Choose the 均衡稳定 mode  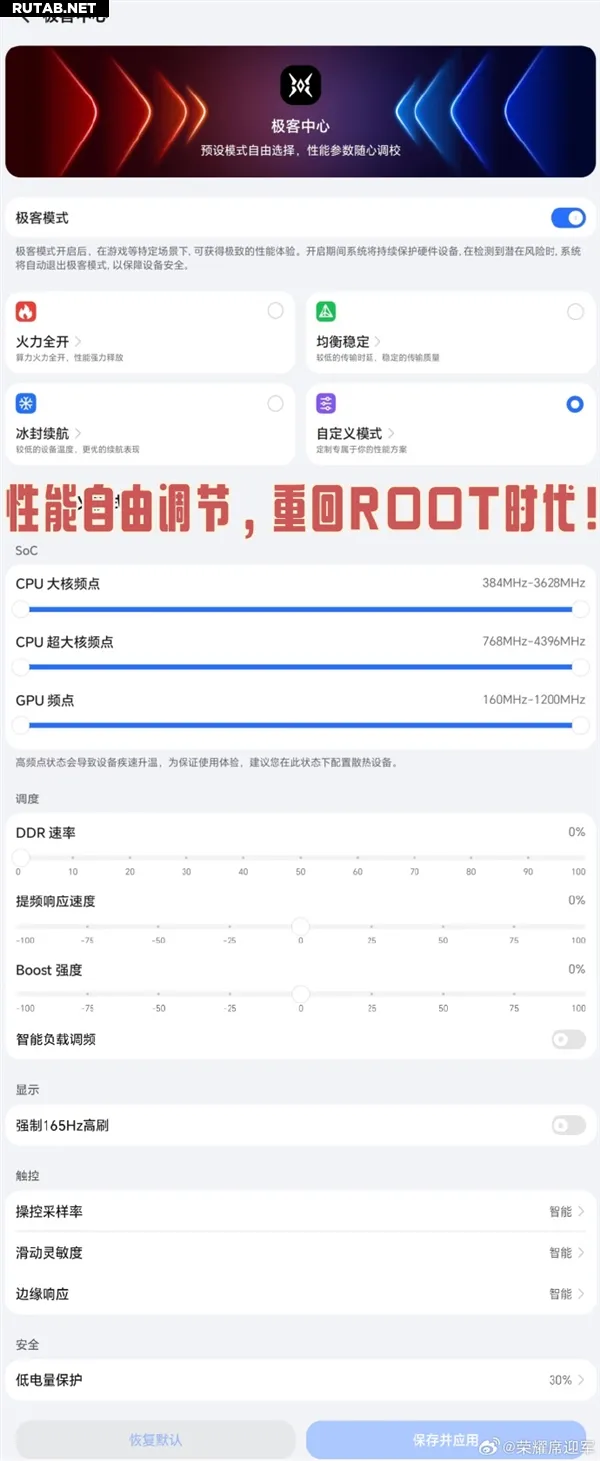[x=575, y=312]
